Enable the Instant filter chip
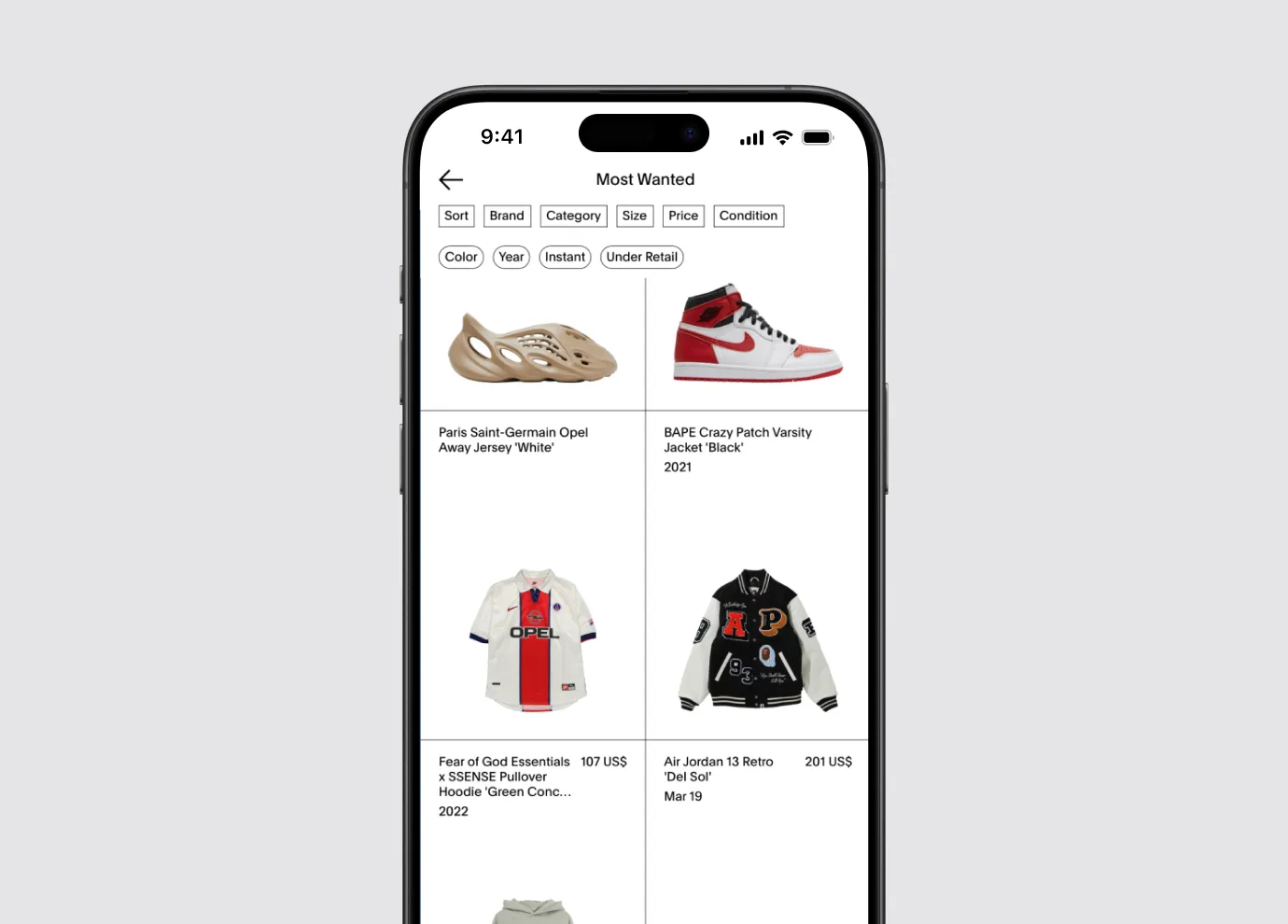The height and width of the screenshot is (924, 1288). pos(565,257)
